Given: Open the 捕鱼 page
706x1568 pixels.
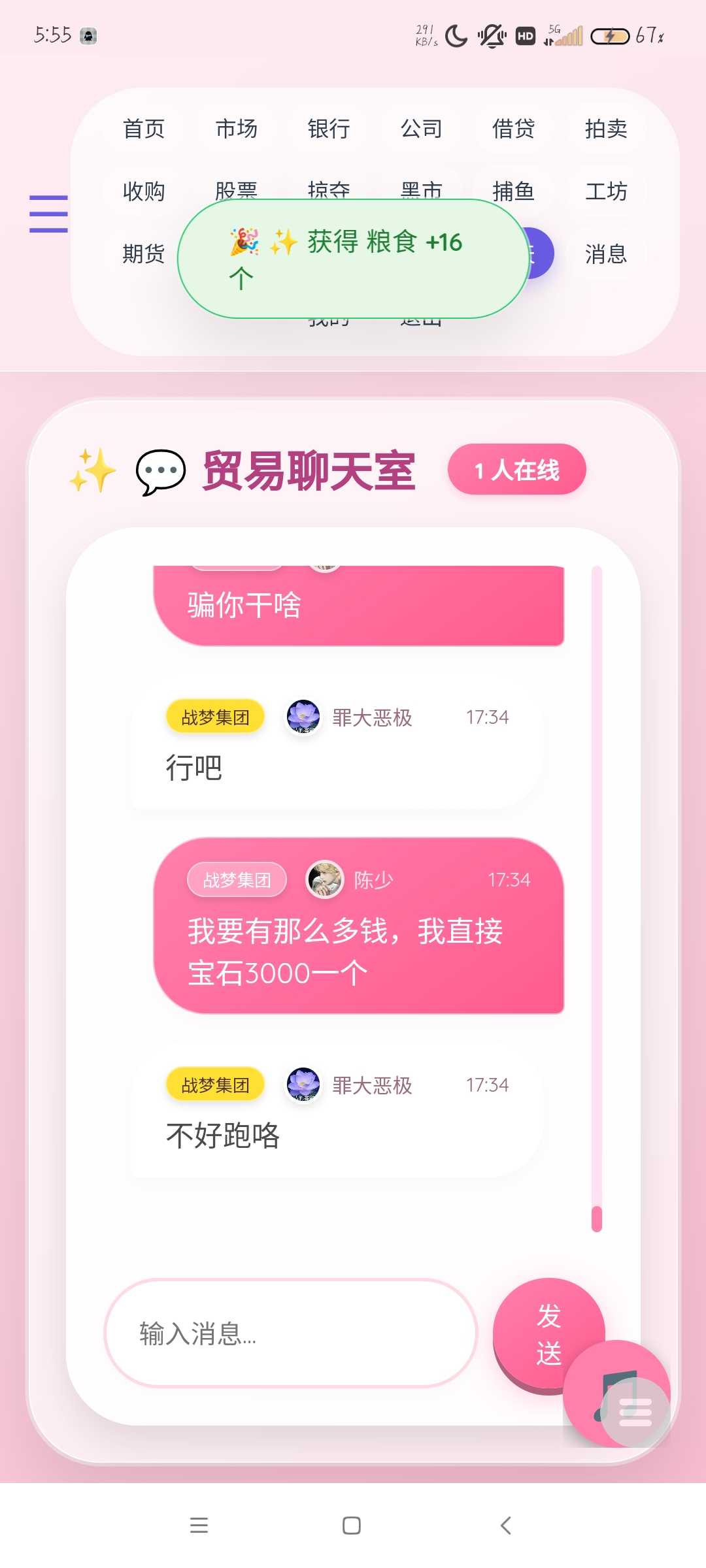Looking at the screenshot, I should tap(513, 191).
